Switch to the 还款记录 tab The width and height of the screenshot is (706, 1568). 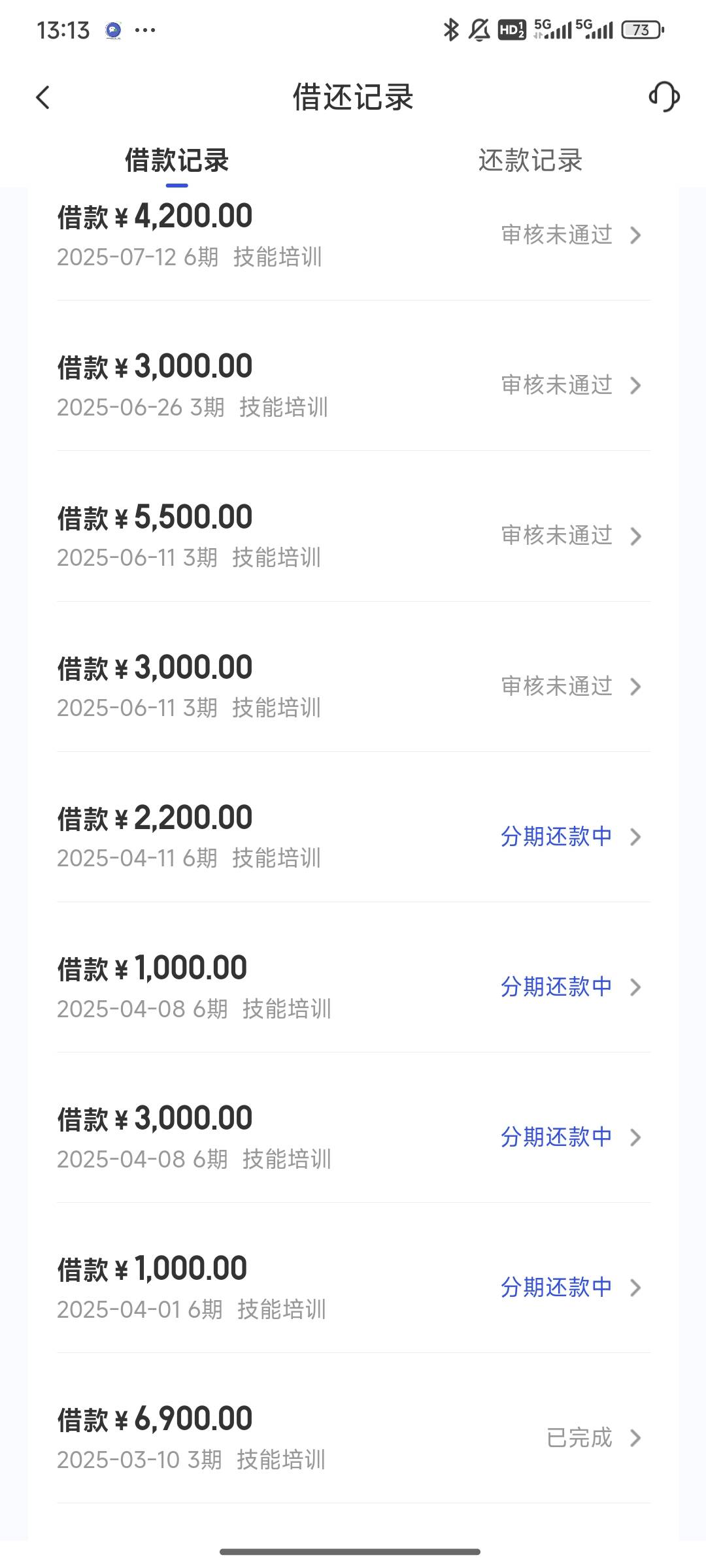point(530,161)
